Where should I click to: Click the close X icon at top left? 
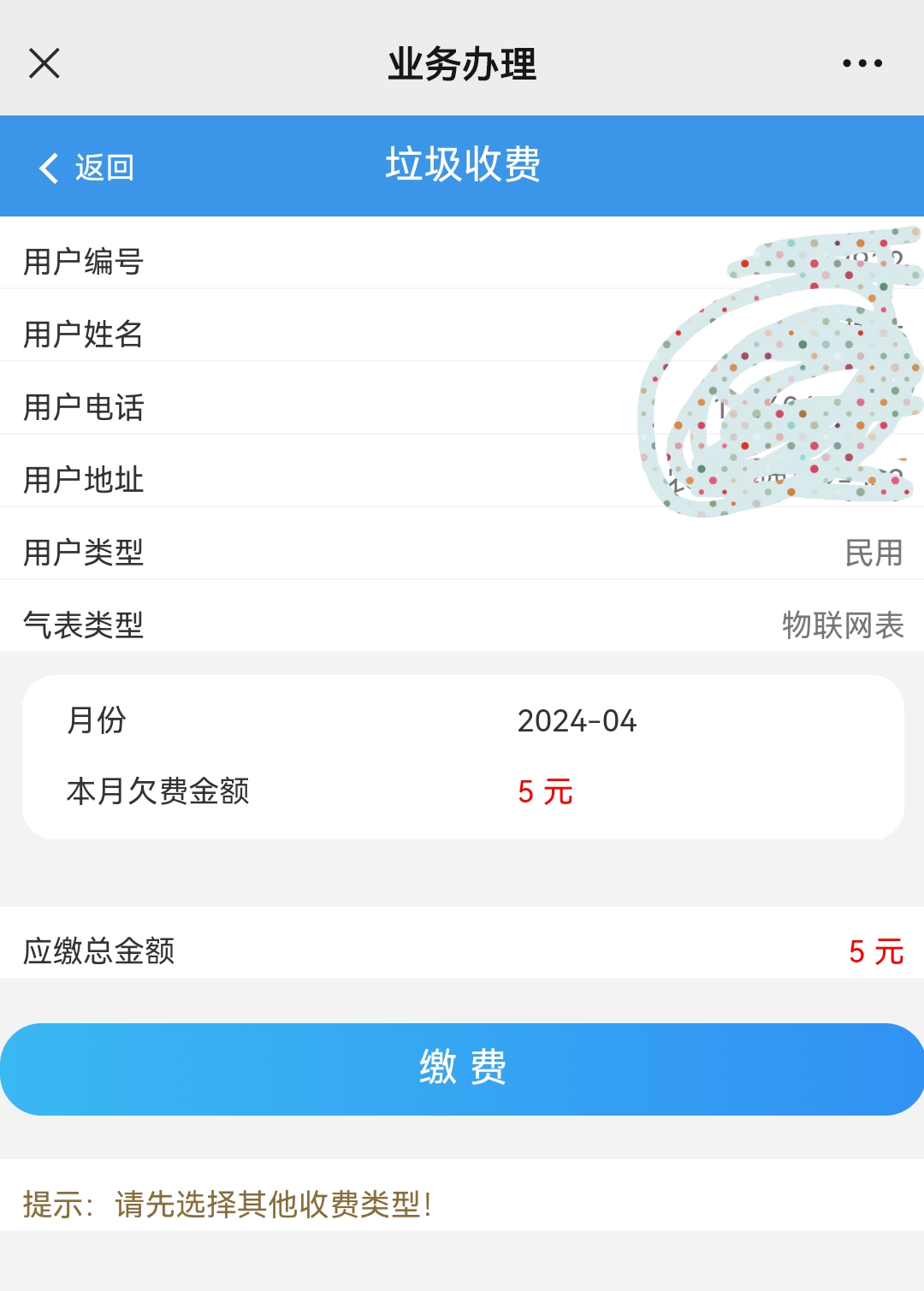(42, 62)
